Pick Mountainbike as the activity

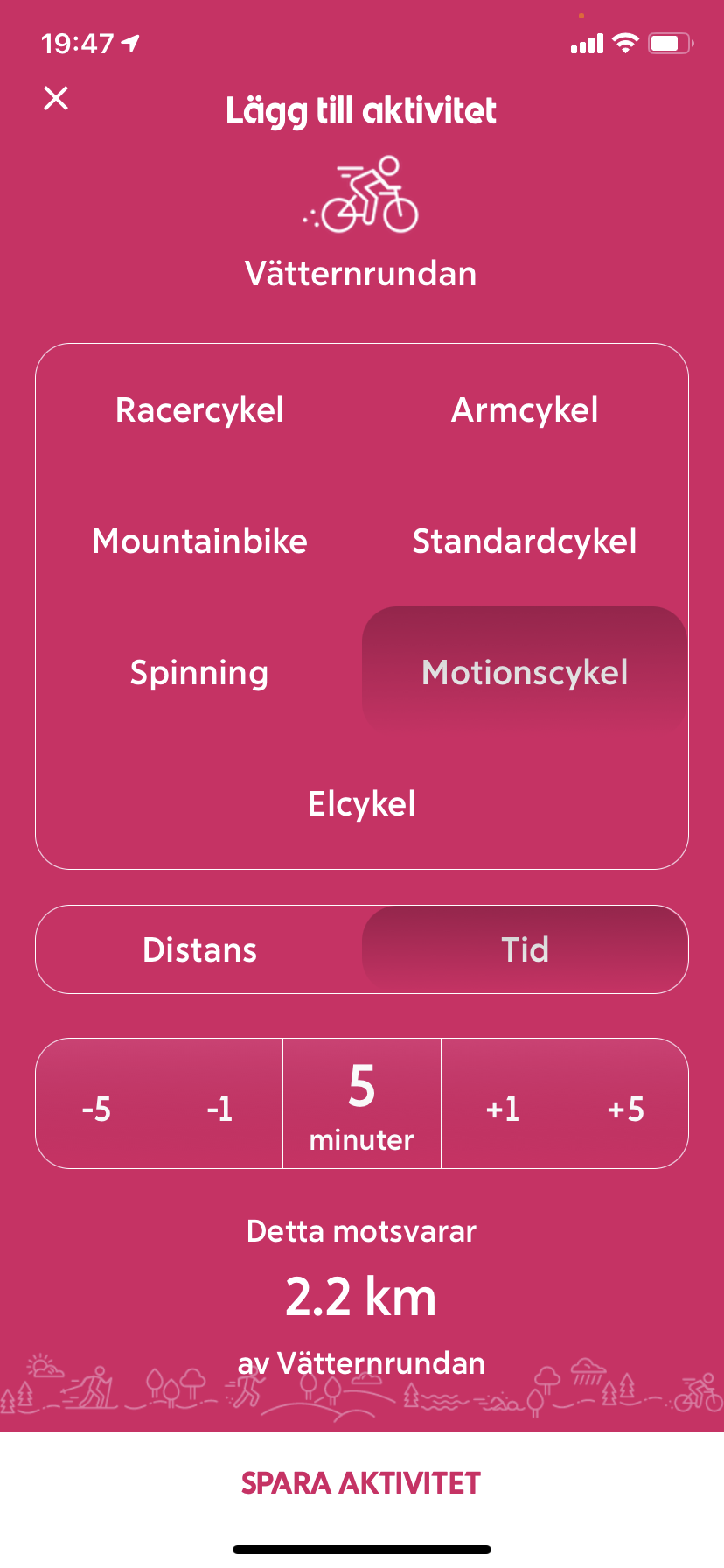point(199,542)
